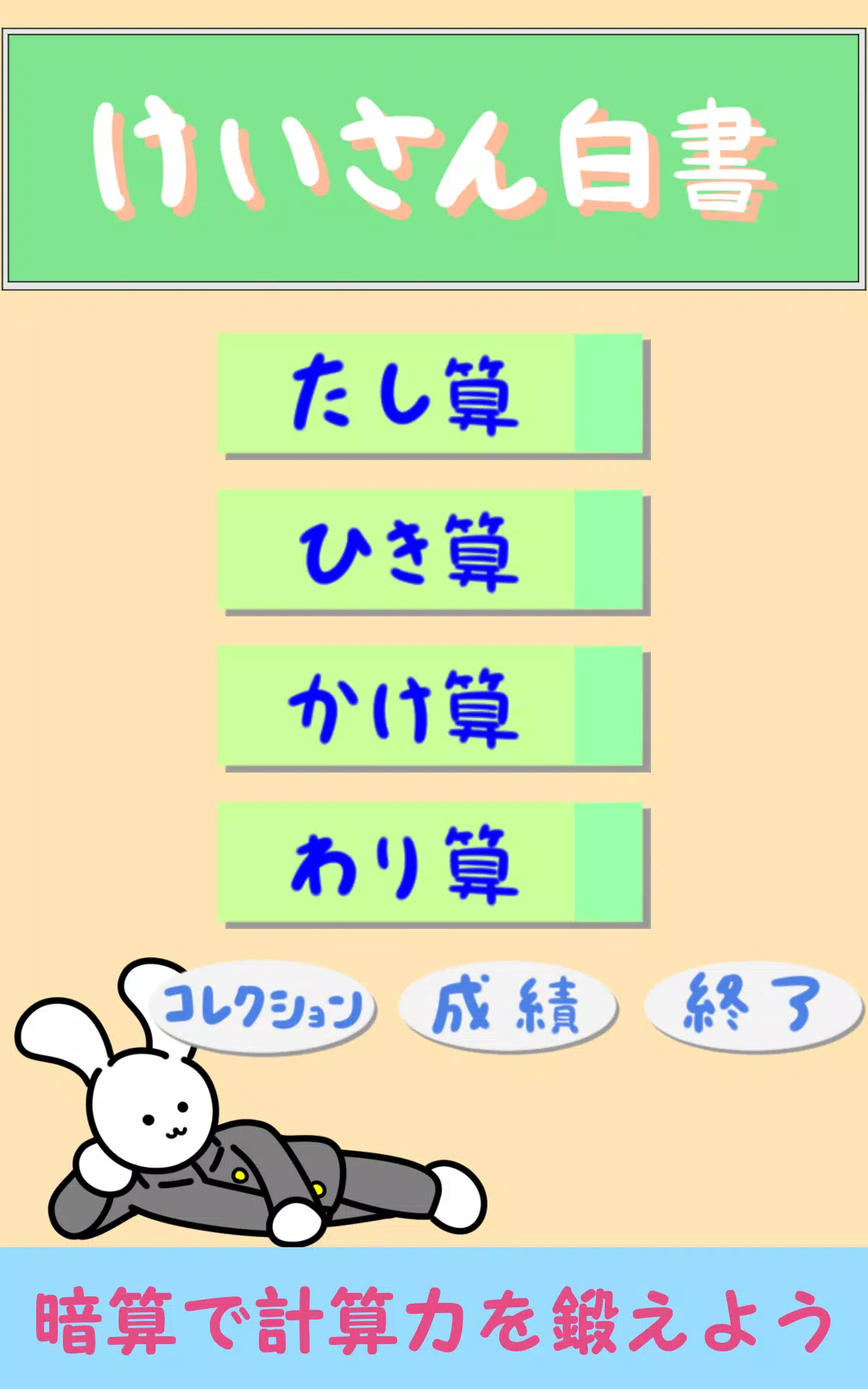Tap the けいさん白書 title banner
This screenshot has width=868, height=1389.
click(x=434, y=156)
